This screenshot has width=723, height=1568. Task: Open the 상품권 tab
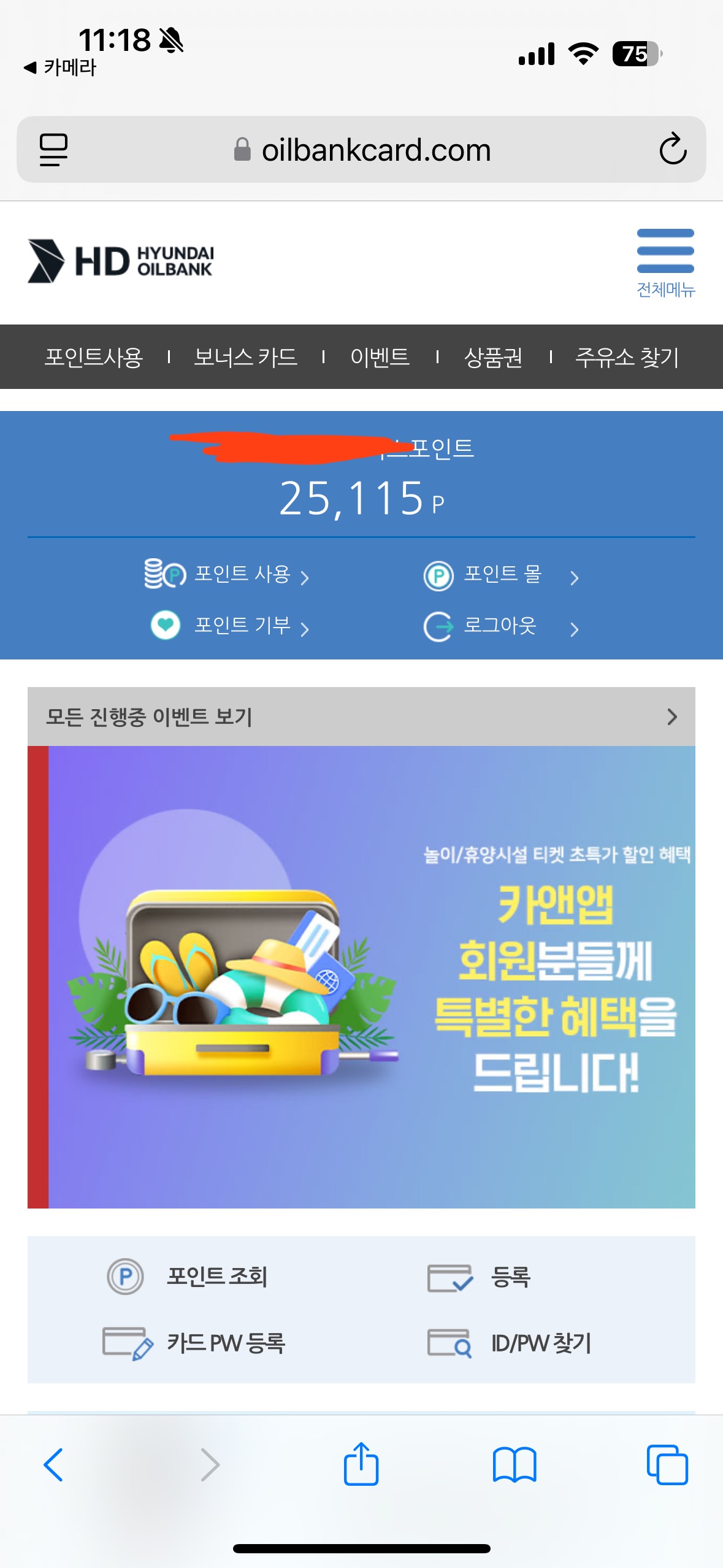(x=493, y=357)
